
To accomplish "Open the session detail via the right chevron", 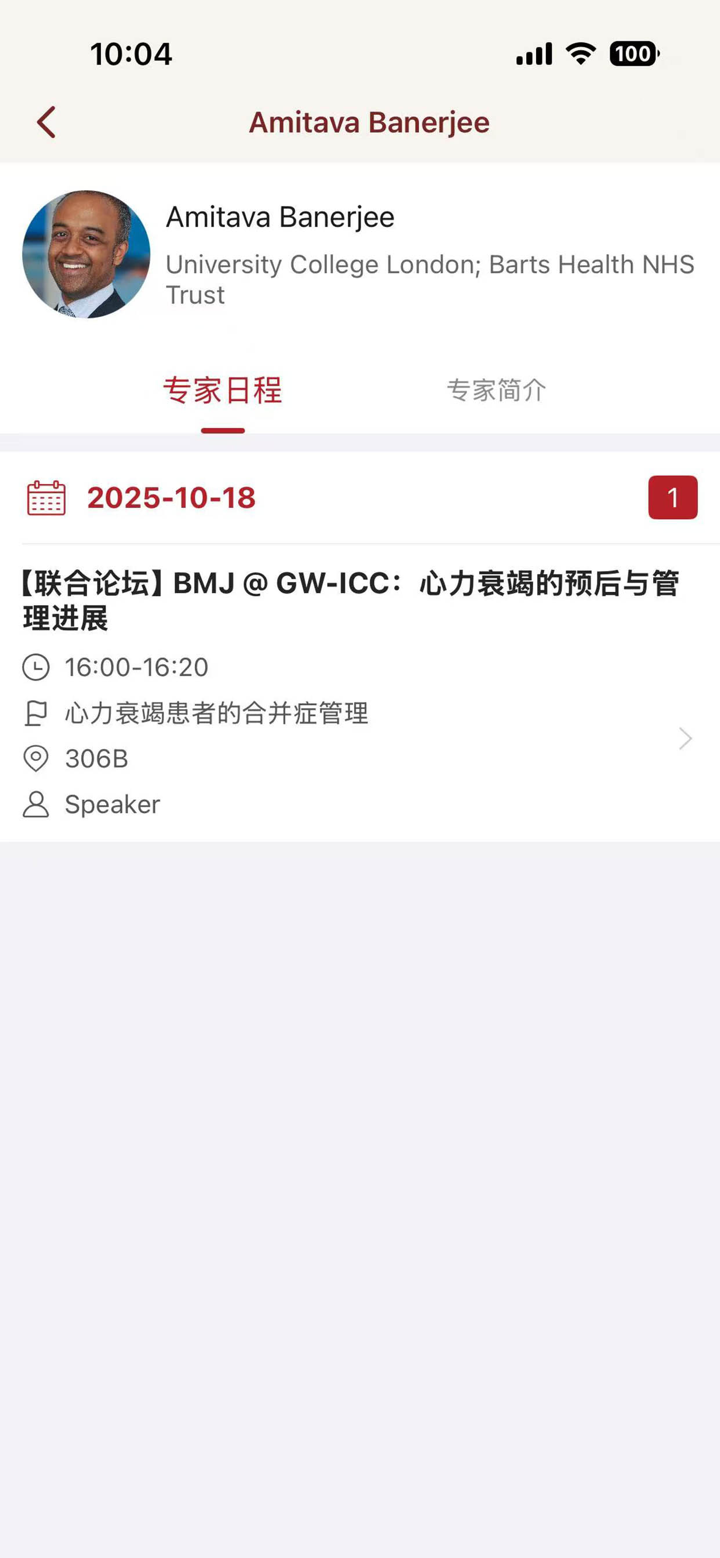I will point(686,738).
